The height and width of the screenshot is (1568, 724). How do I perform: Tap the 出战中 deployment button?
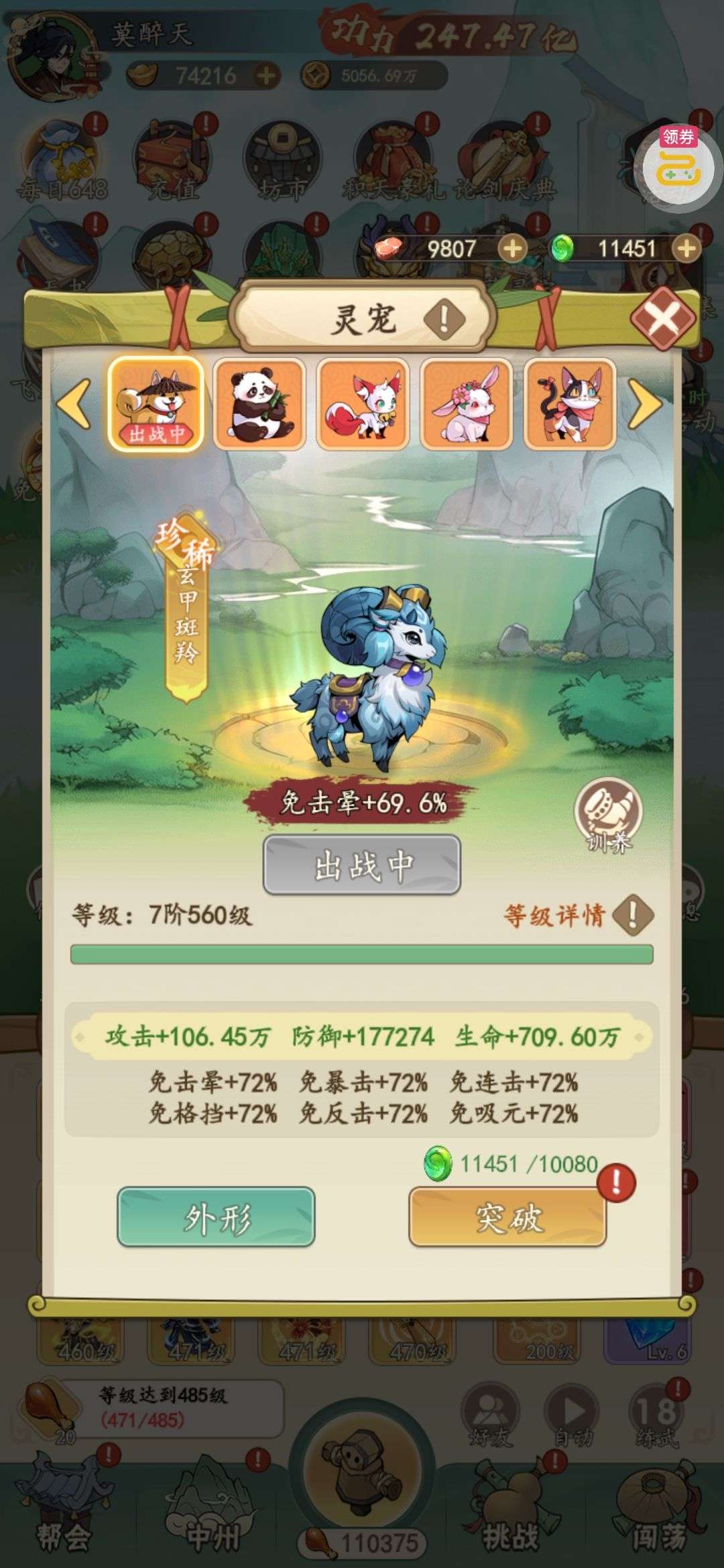362,865
